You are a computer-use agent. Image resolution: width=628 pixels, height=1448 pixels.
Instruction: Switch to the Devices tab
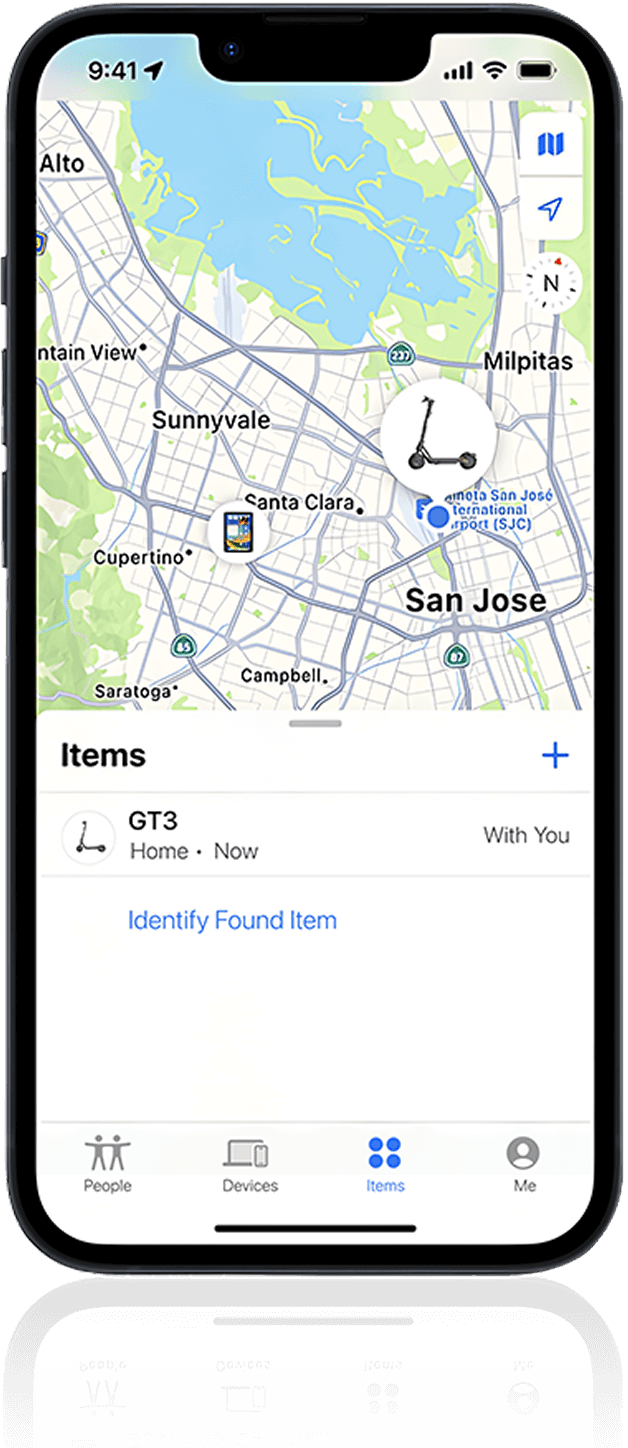click(249, 1164)
